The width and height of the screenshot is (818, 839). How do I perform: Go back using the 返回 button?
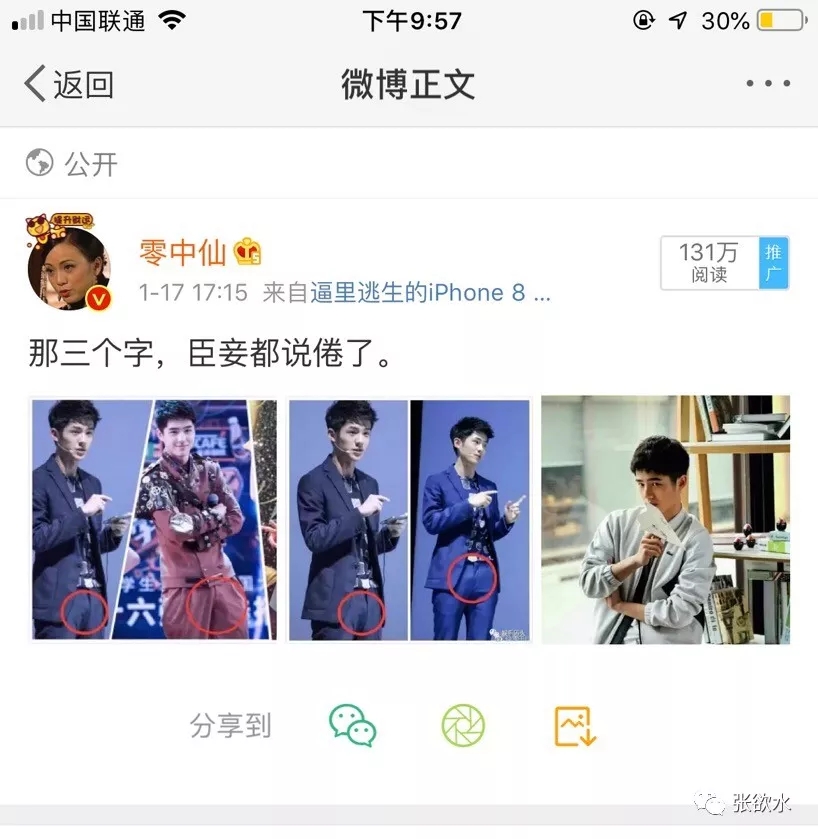pyautogui.click(x=67, y=85)
